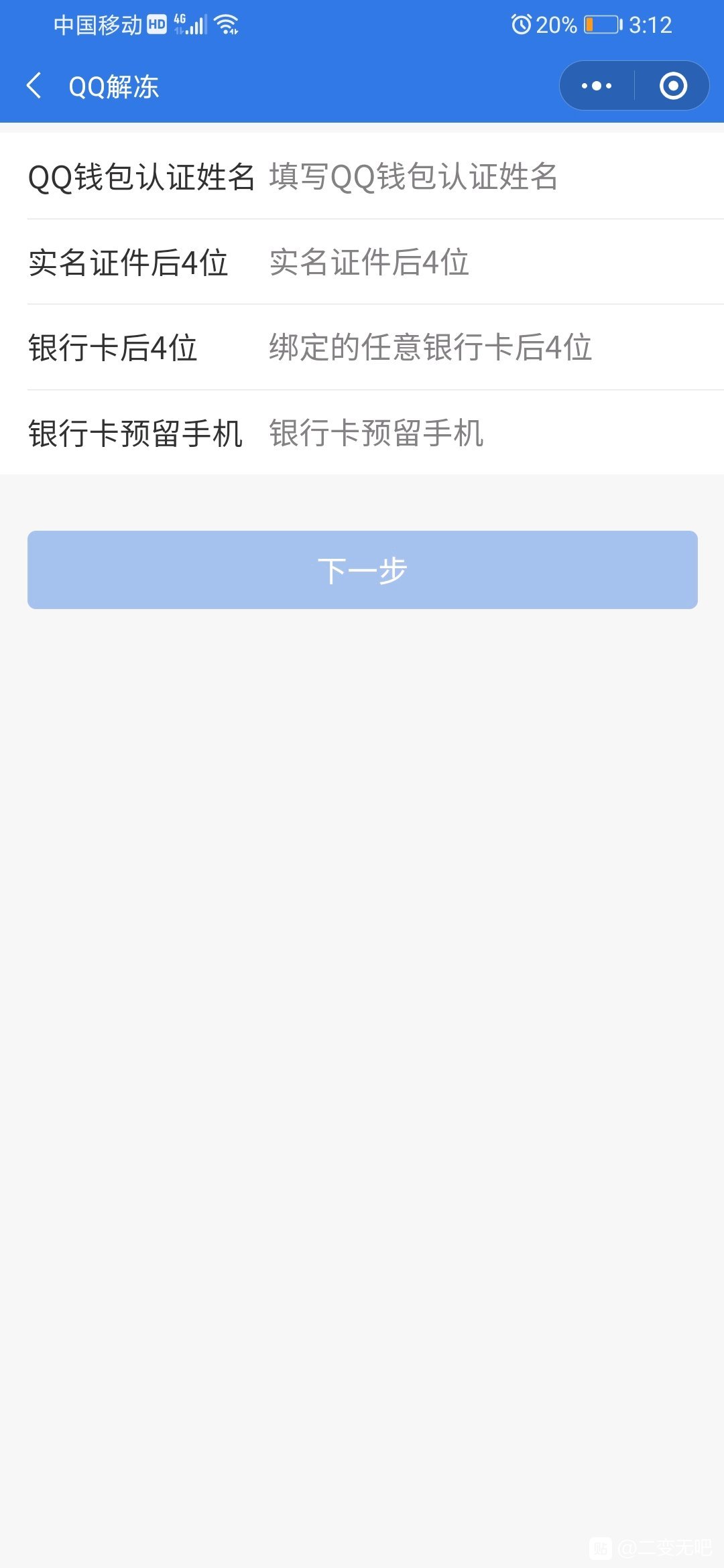Go back from QQ解冻 page
This screenshot has height=1568, width=724.
click(34, 86)
